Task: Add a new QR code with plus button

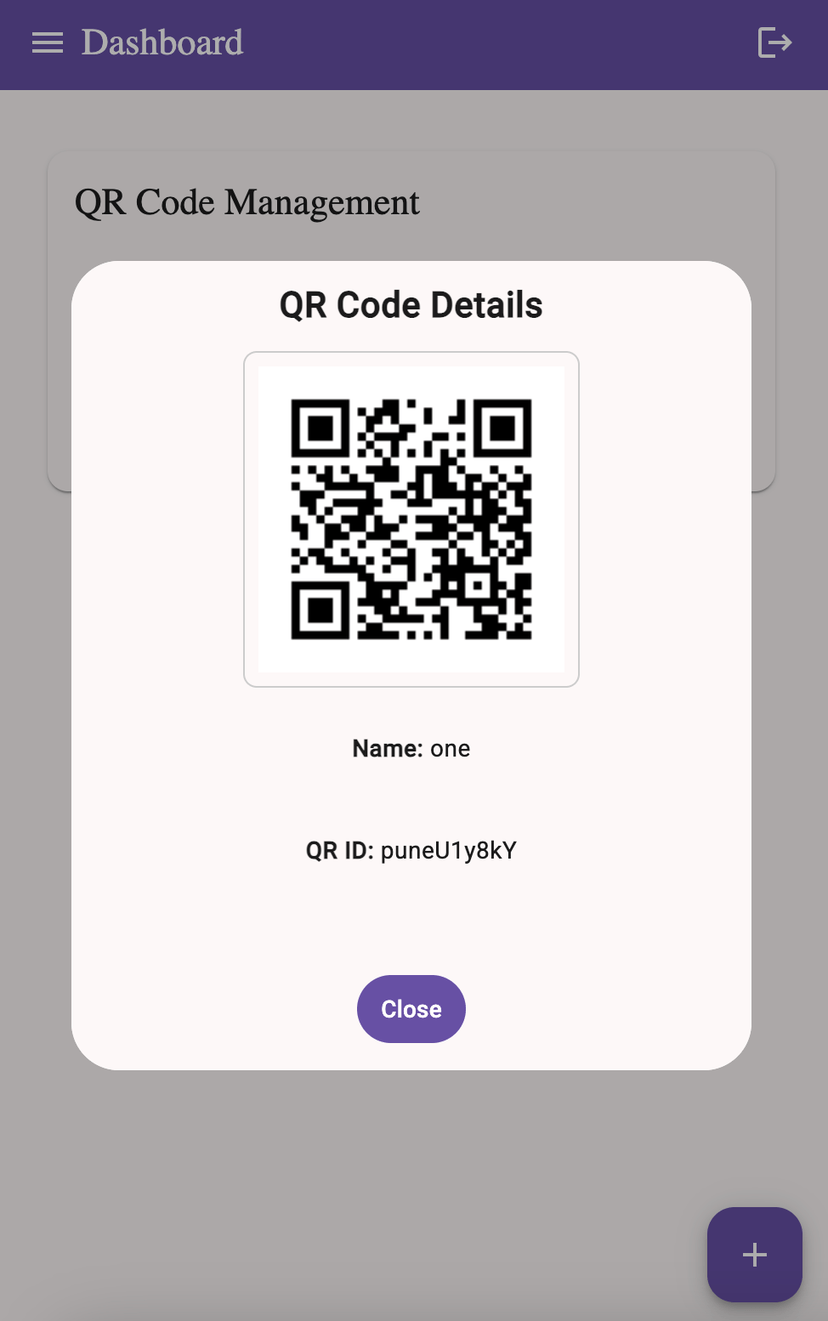Action: click(x=754, y=1254)
